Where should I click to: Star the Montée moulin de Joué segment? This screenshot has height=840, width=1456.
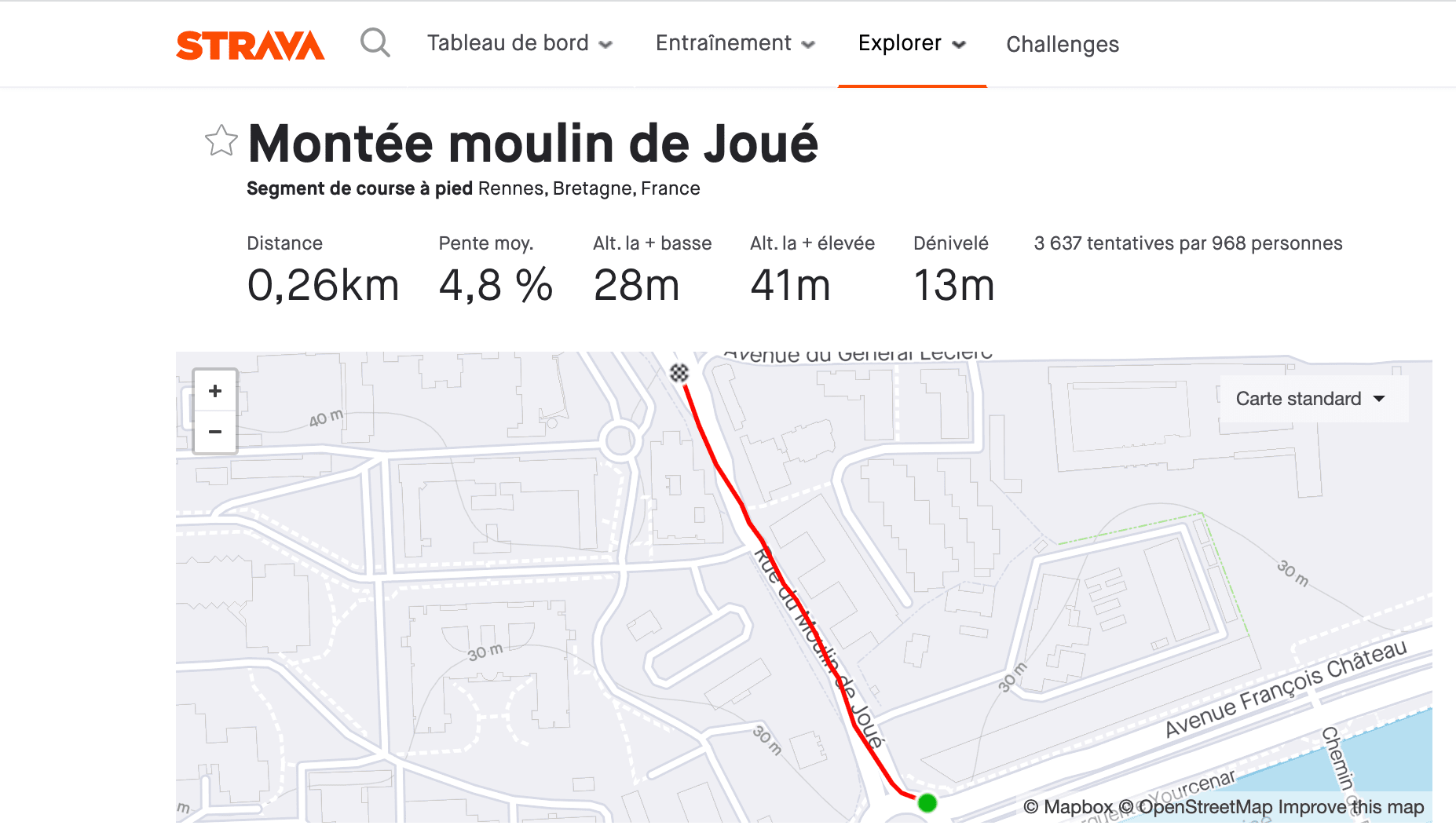click(221, 141)
